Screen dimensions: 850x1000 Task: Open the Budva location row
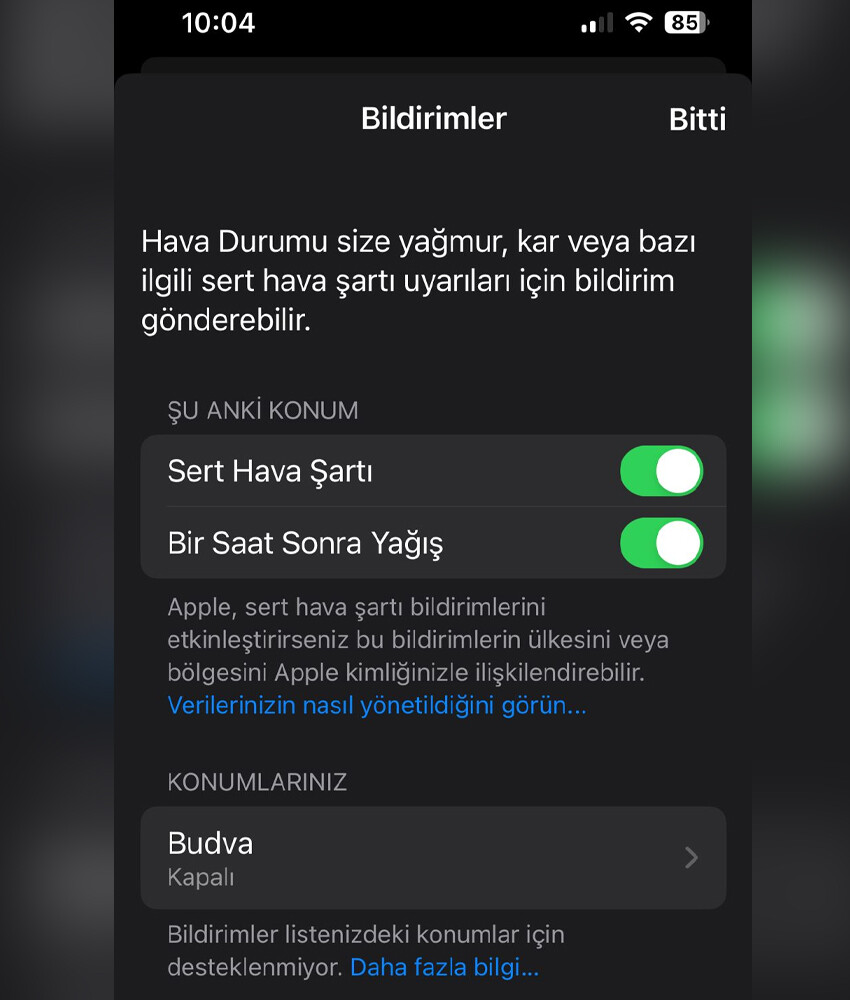click(432, 858)
